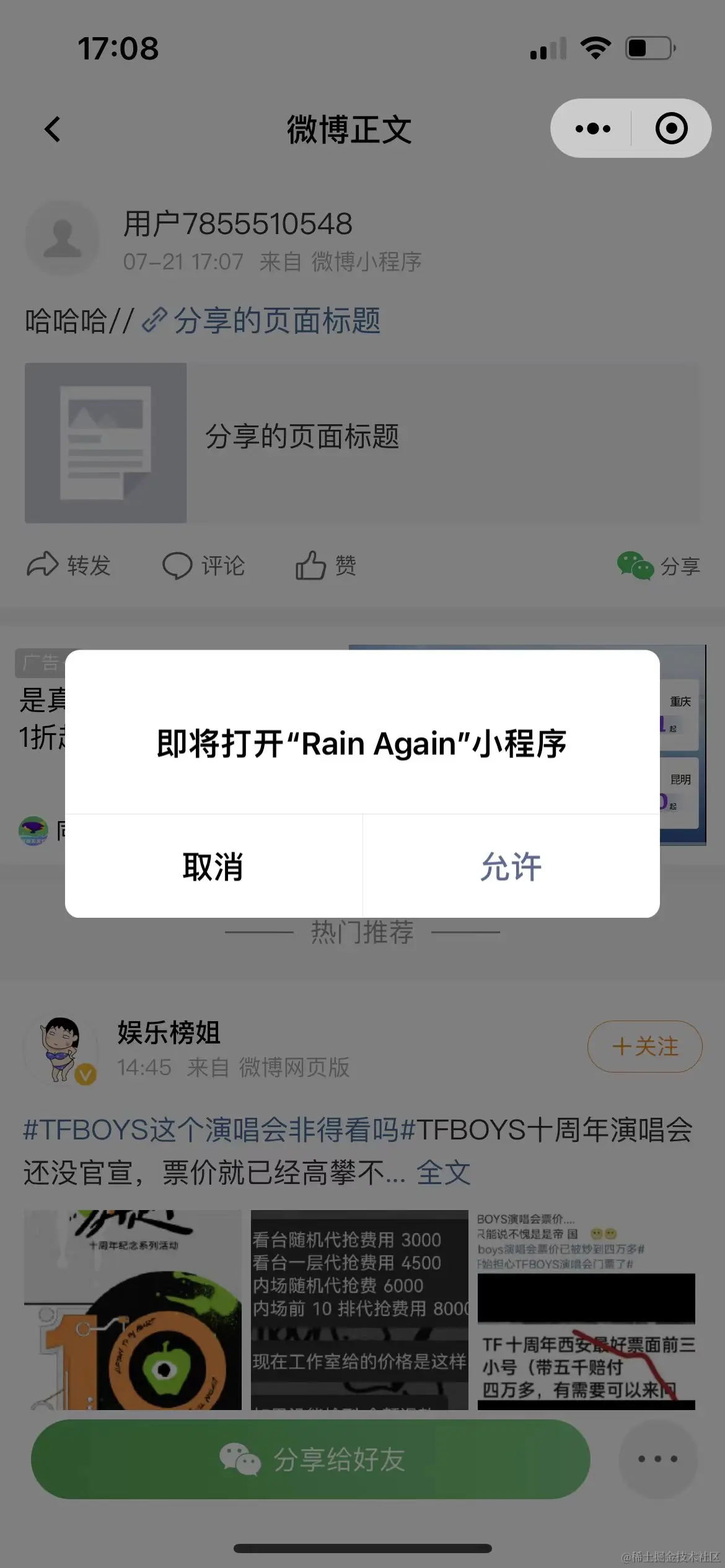The height and width of the screenshot is (1568, 725).
Task: Tap 取消 to dismiss the dialog
Action: (213, 866)
